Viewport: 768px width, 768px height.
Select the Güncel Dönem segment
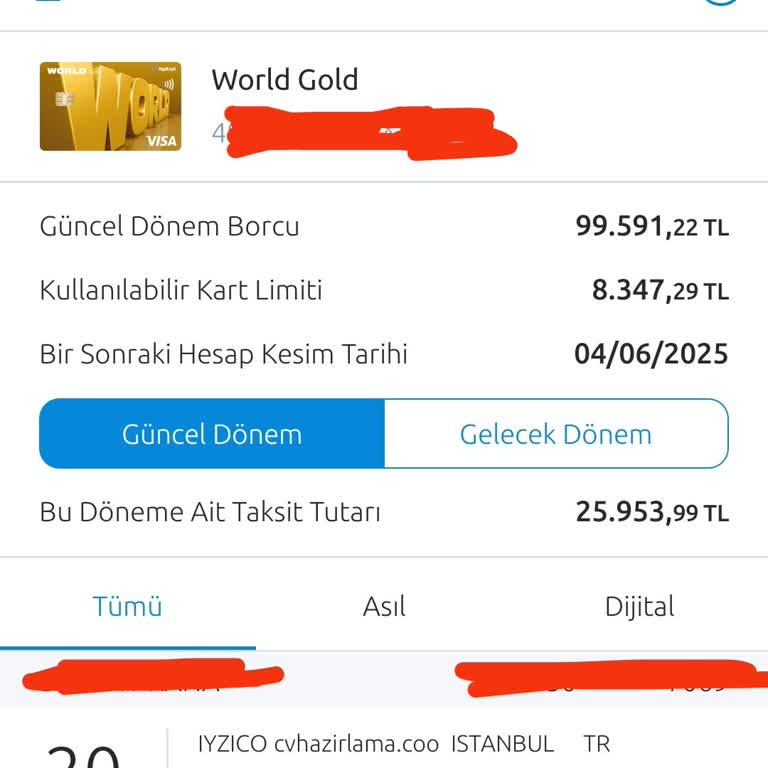click(212, 434)
